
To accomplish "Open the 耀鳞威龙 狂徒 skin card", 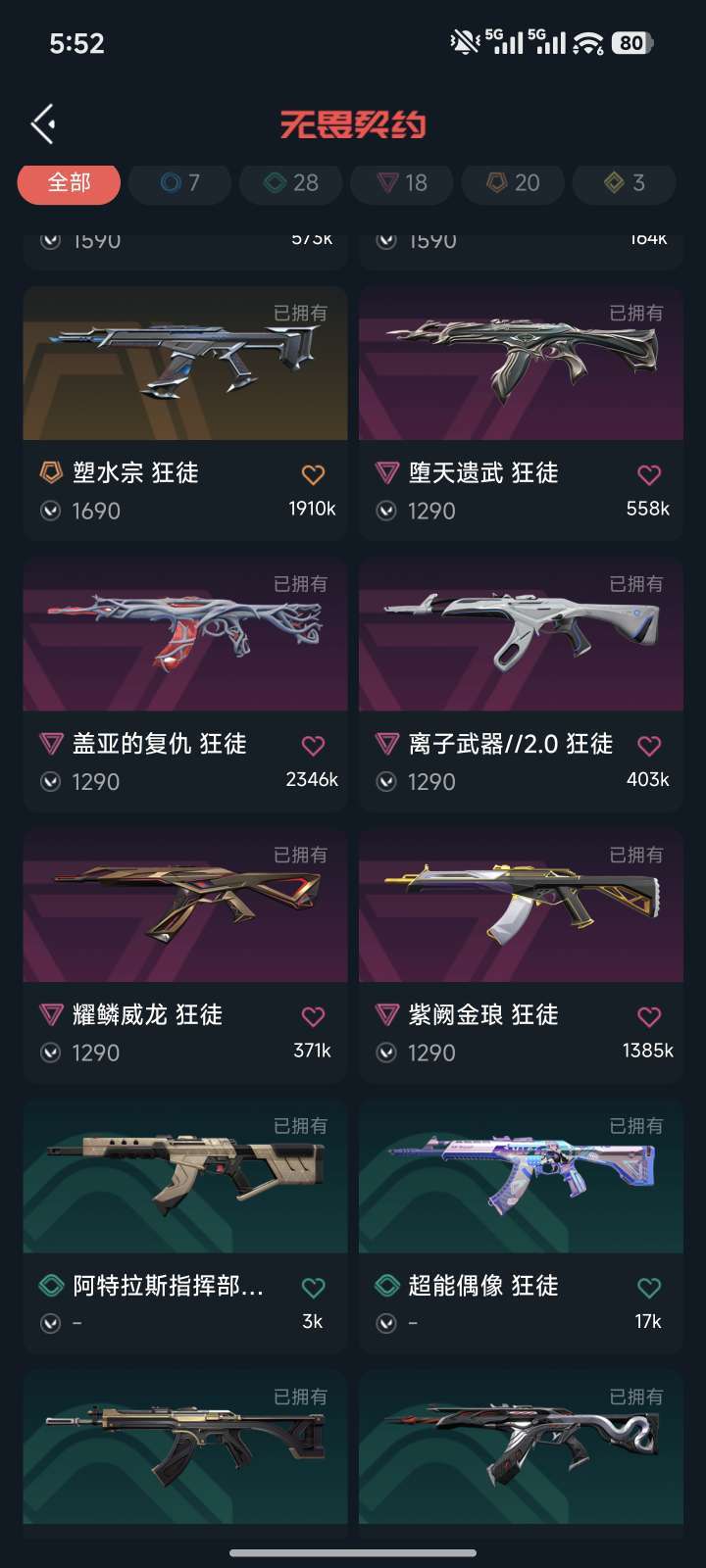I will point(185,955).
